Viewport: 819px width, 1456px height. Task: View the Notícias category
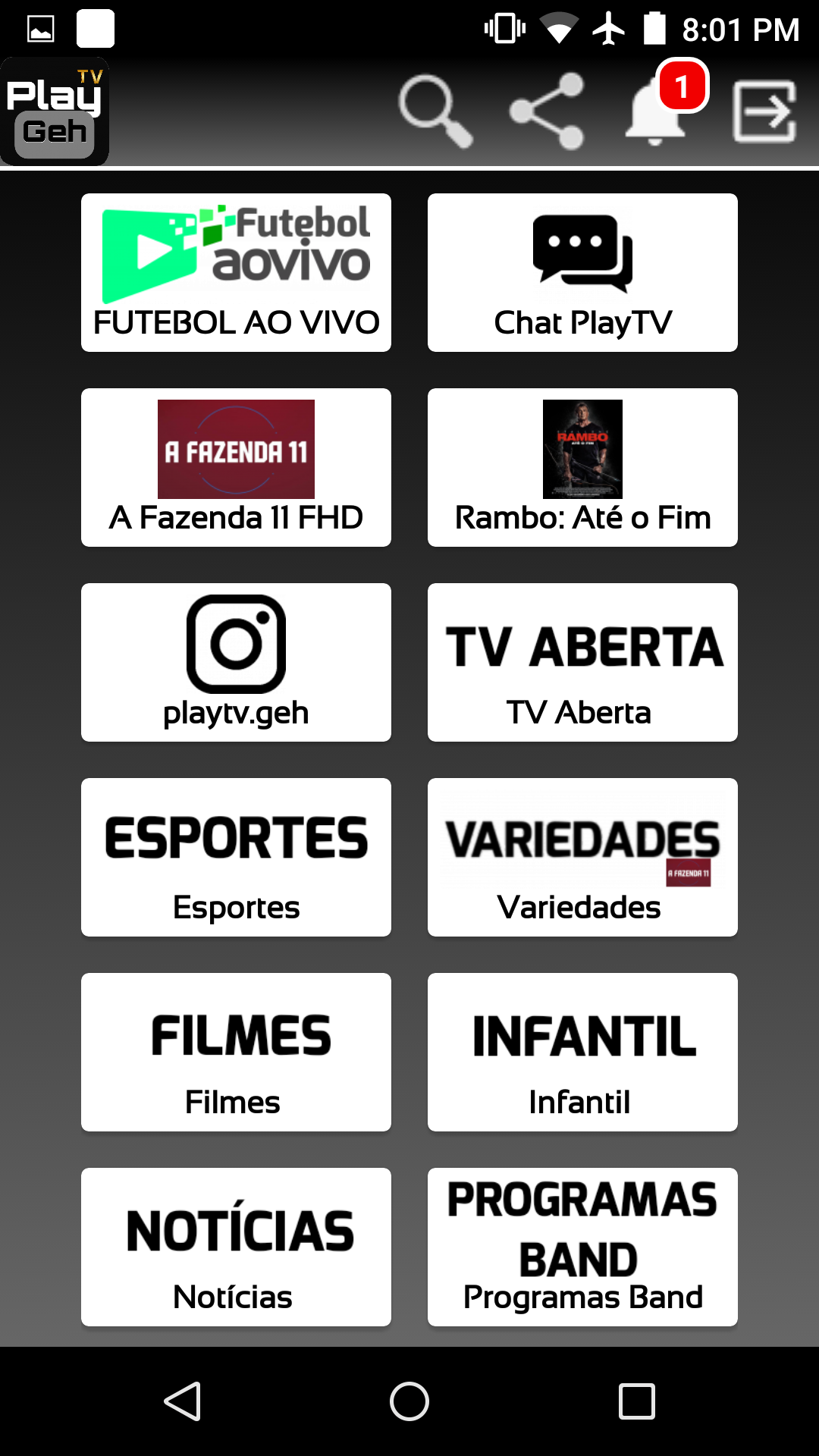tap(236, 1247)
